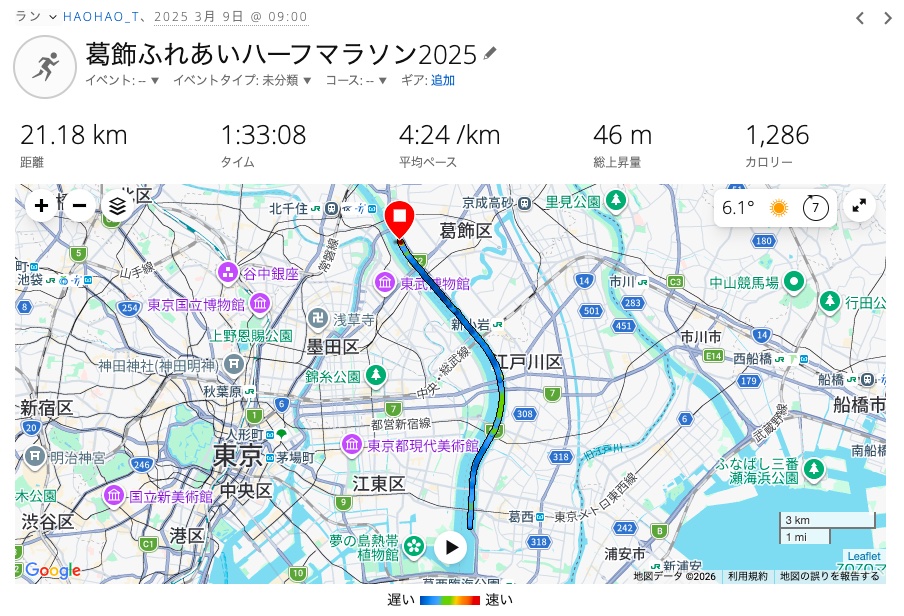The height and width of the screenshot is (616, 904).
Task: Open the イベント dropdown
Action: coord(123,80)
